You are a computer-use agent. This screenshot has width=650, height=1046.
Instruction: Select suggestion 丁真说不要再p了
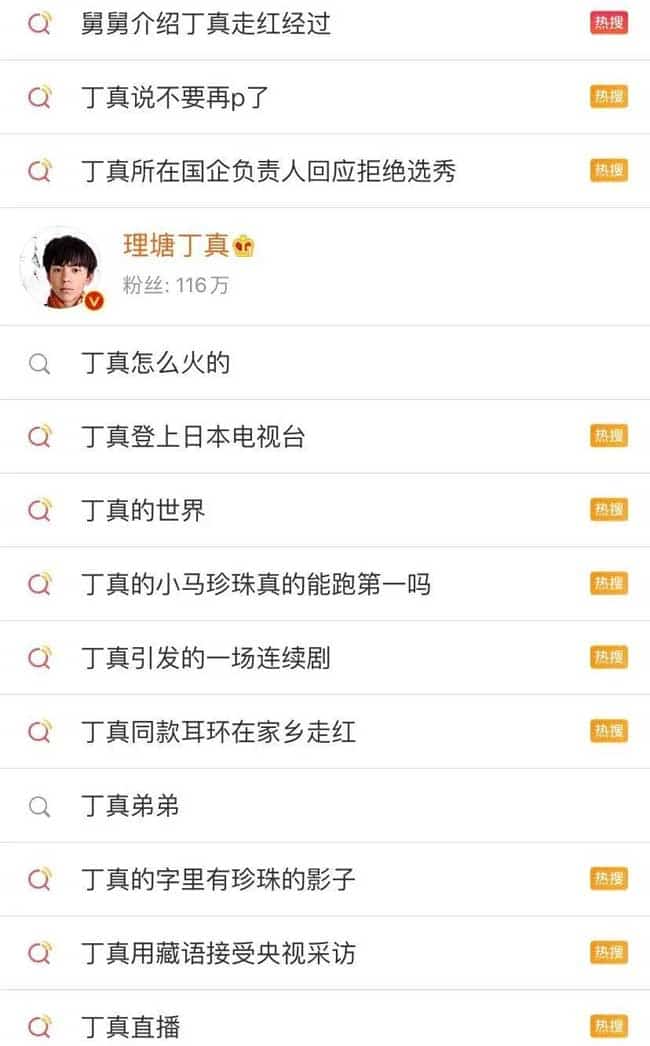tap(325, 97)
